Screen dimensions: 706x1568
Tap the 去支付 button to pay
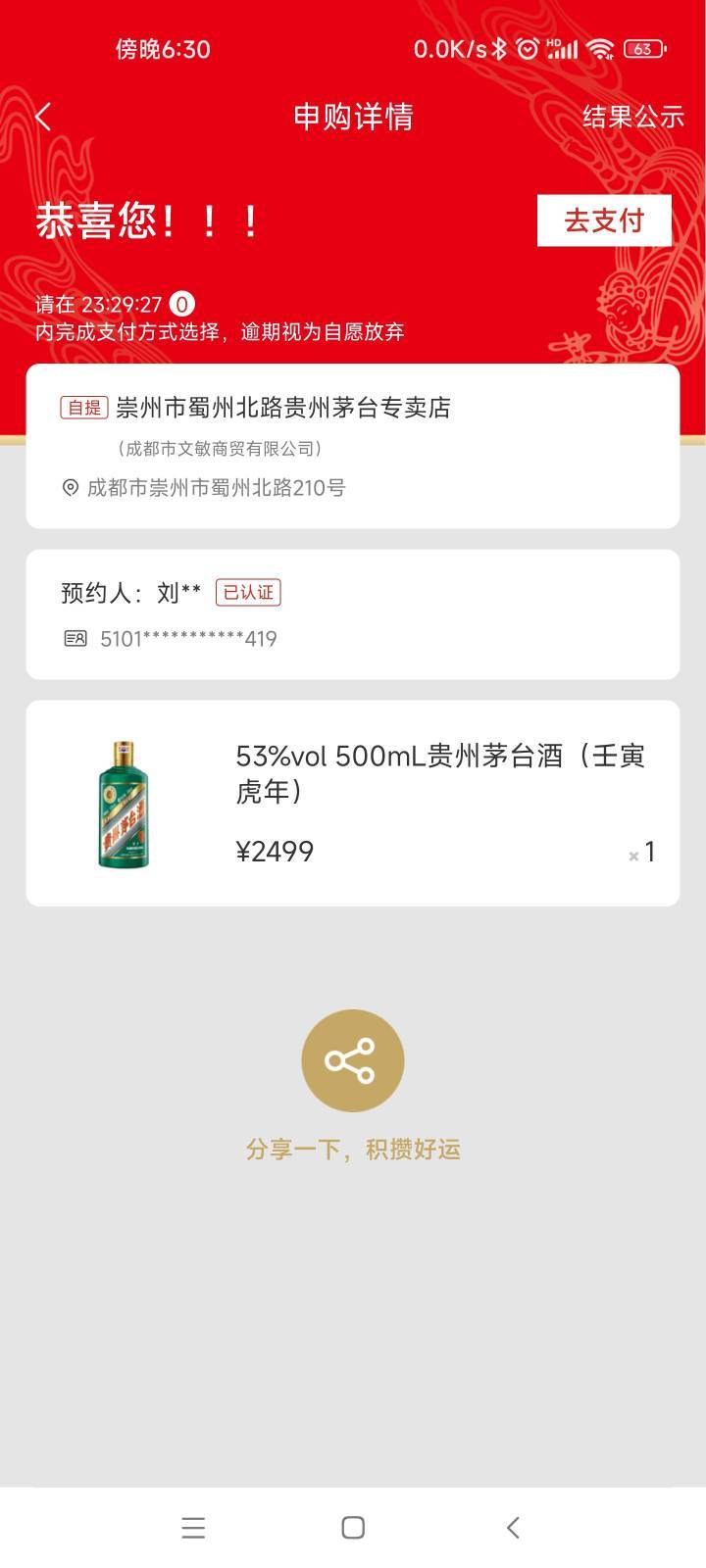(x=604, y=220)
